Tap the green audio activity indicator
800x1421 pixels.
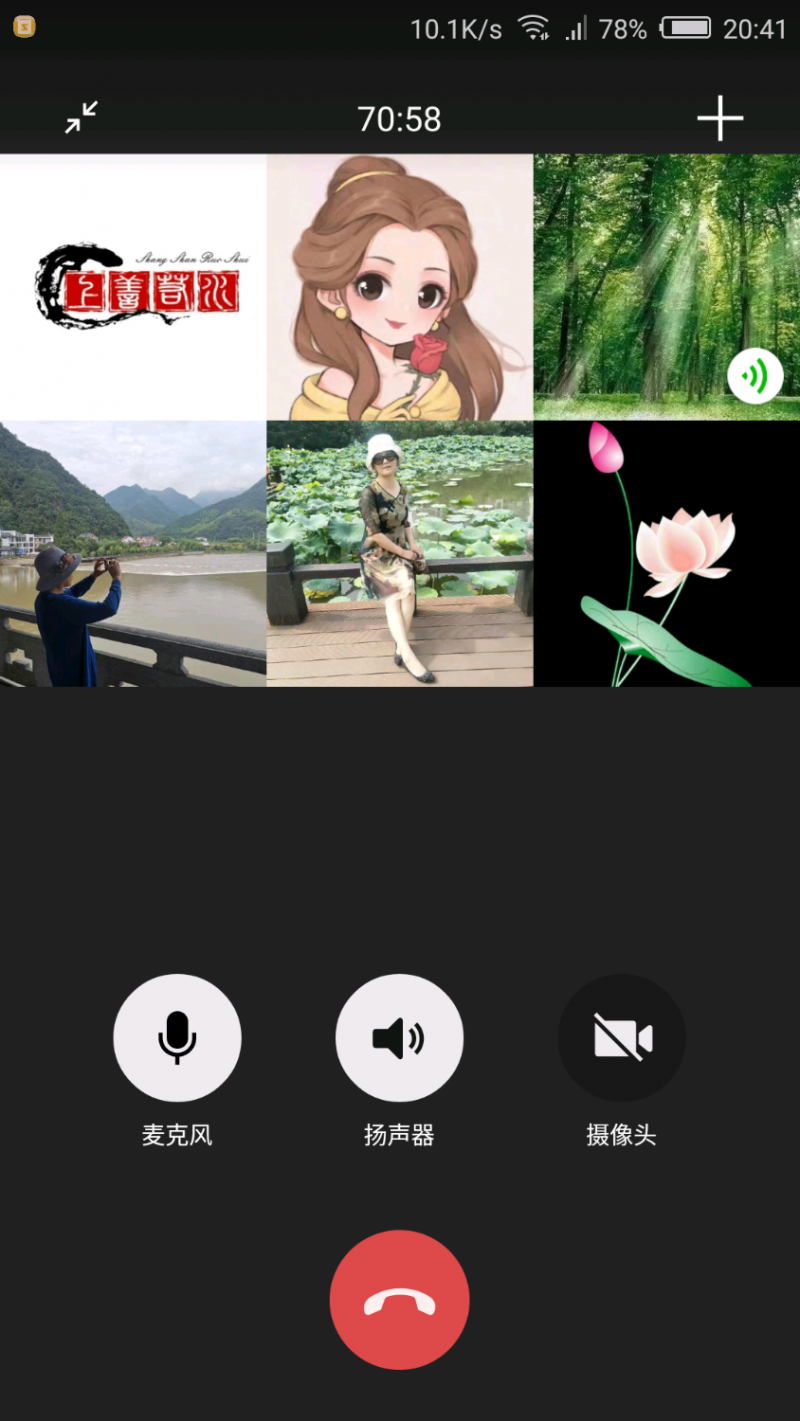pos(757,376)
